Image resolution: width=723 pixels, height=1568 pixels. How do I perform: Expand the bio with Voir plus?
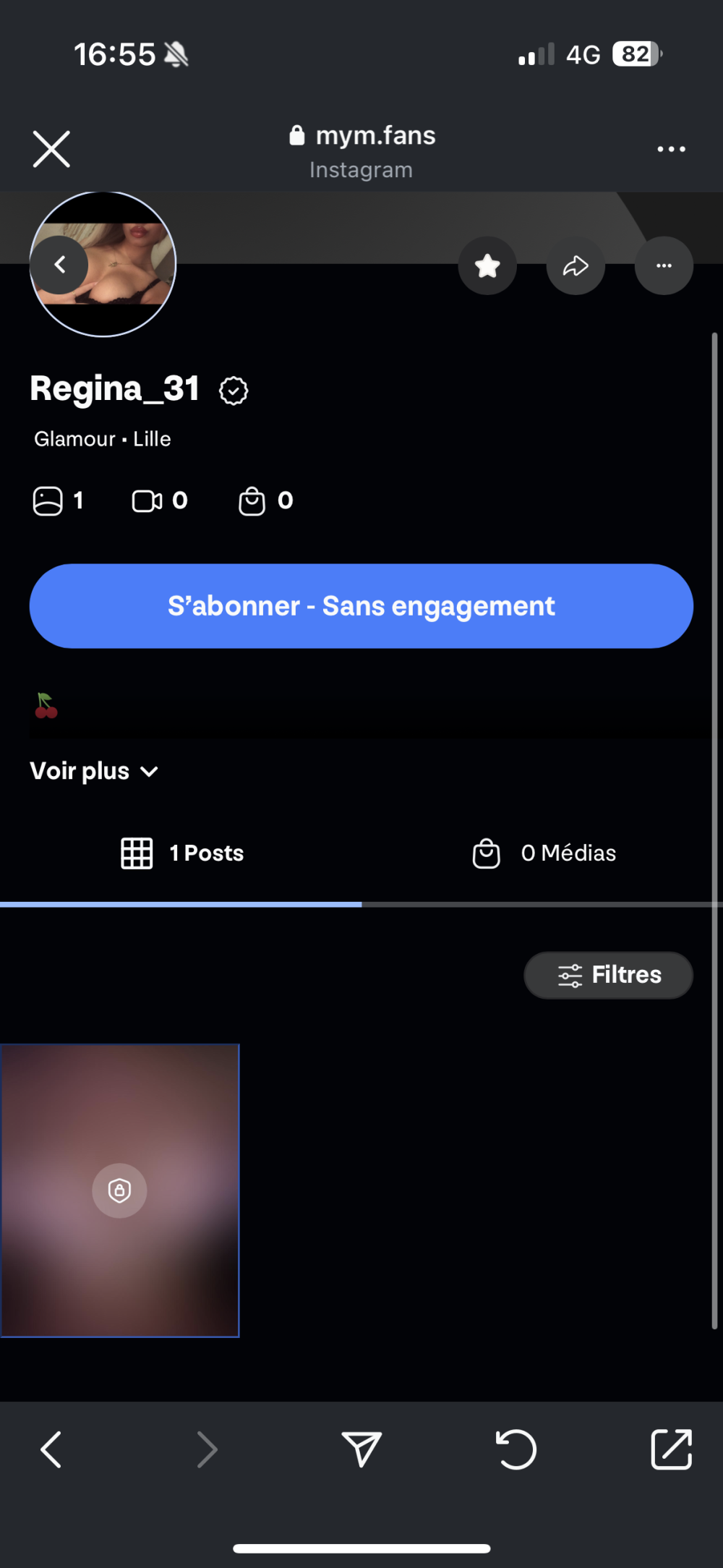click(x=94, y=771)
